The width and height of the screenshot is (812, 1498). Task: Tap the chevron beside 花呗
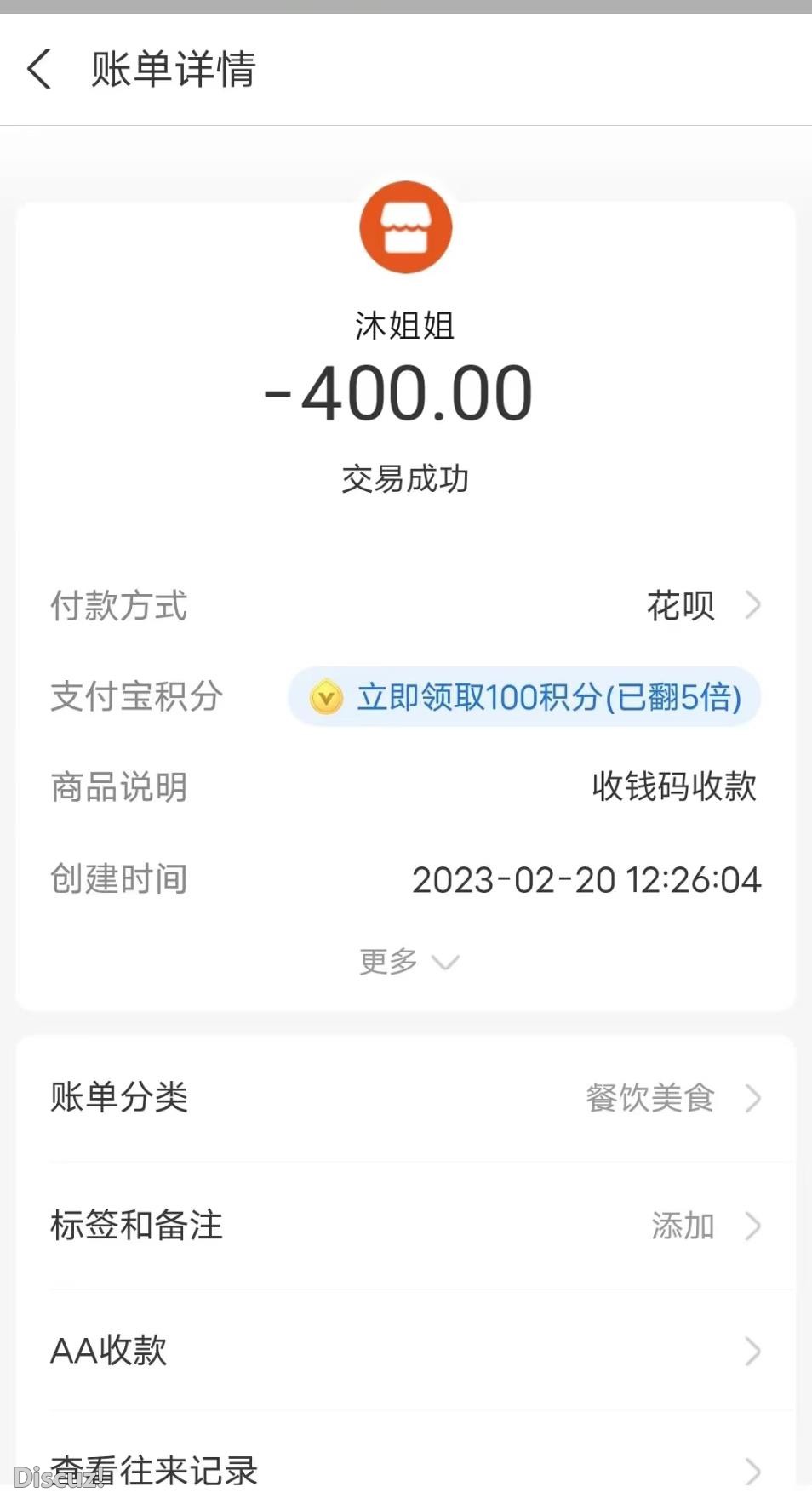tap(752, 606)
